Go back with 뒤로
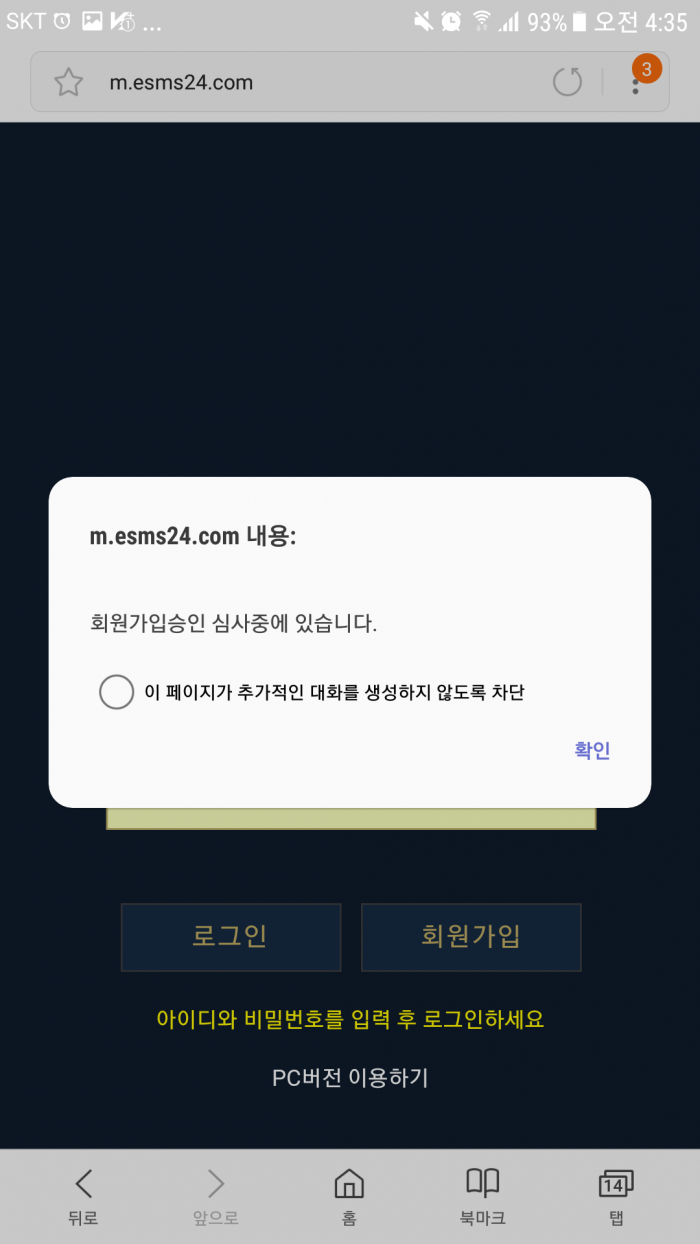This screenshot has width=700, height=1244. [x=83, y=1196]
